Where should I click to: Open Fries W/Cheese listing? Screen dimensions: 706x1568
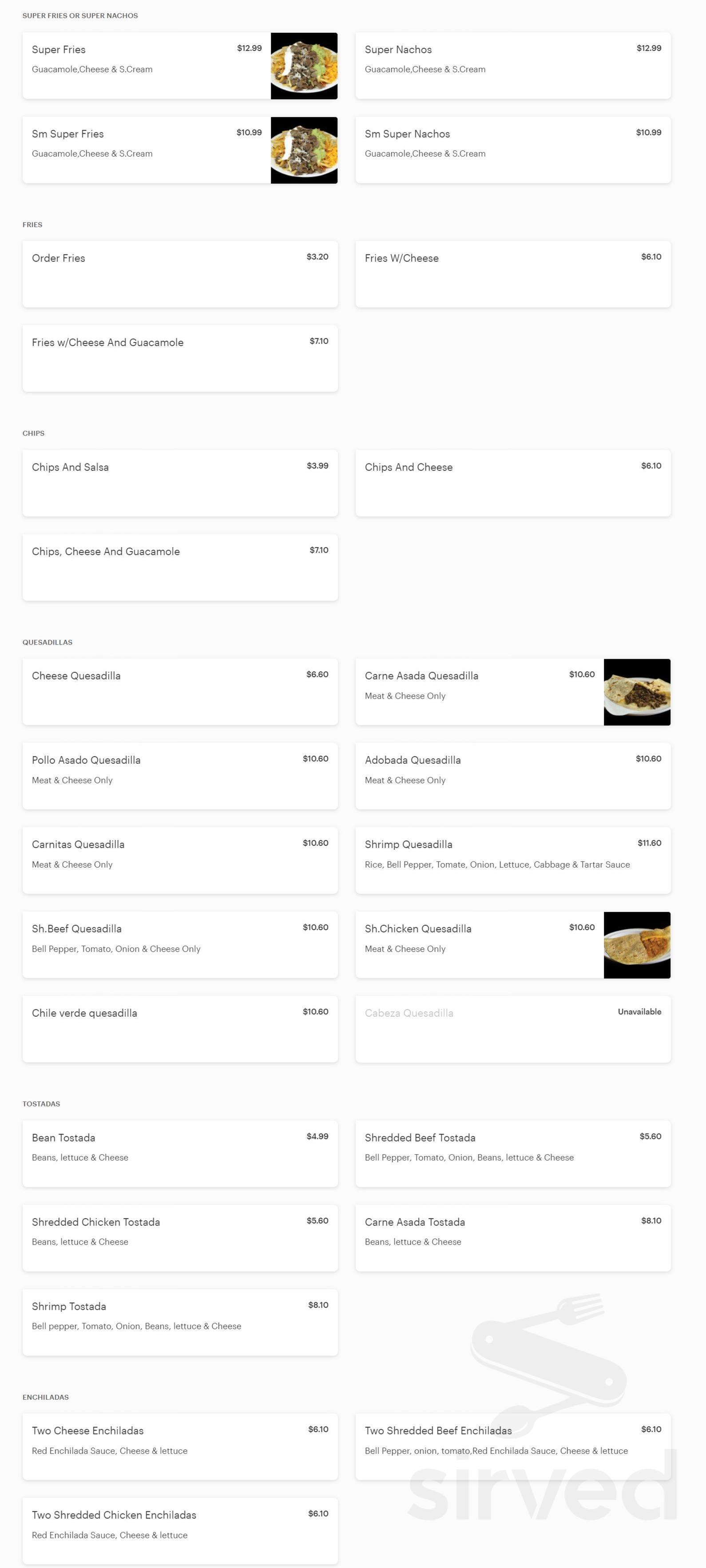pos(513,273)
